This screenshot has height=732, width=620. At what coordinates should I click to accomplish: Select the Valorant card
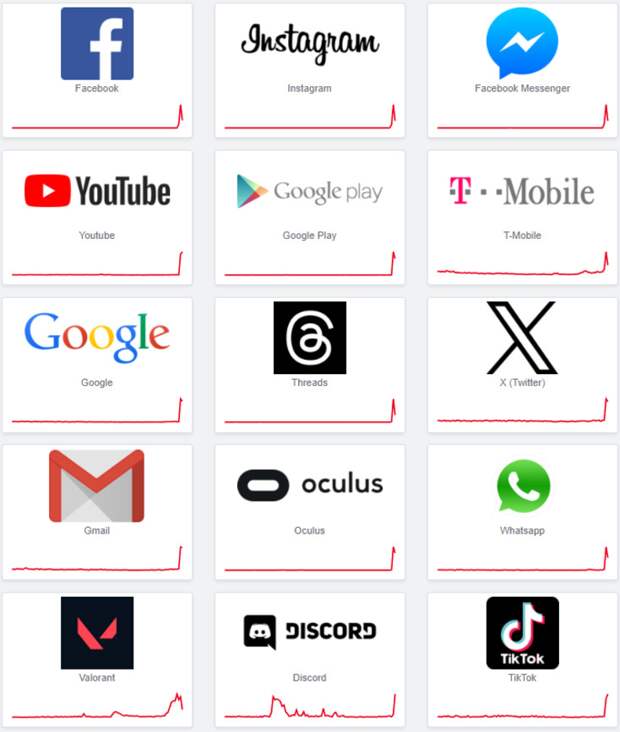[97, 659]
